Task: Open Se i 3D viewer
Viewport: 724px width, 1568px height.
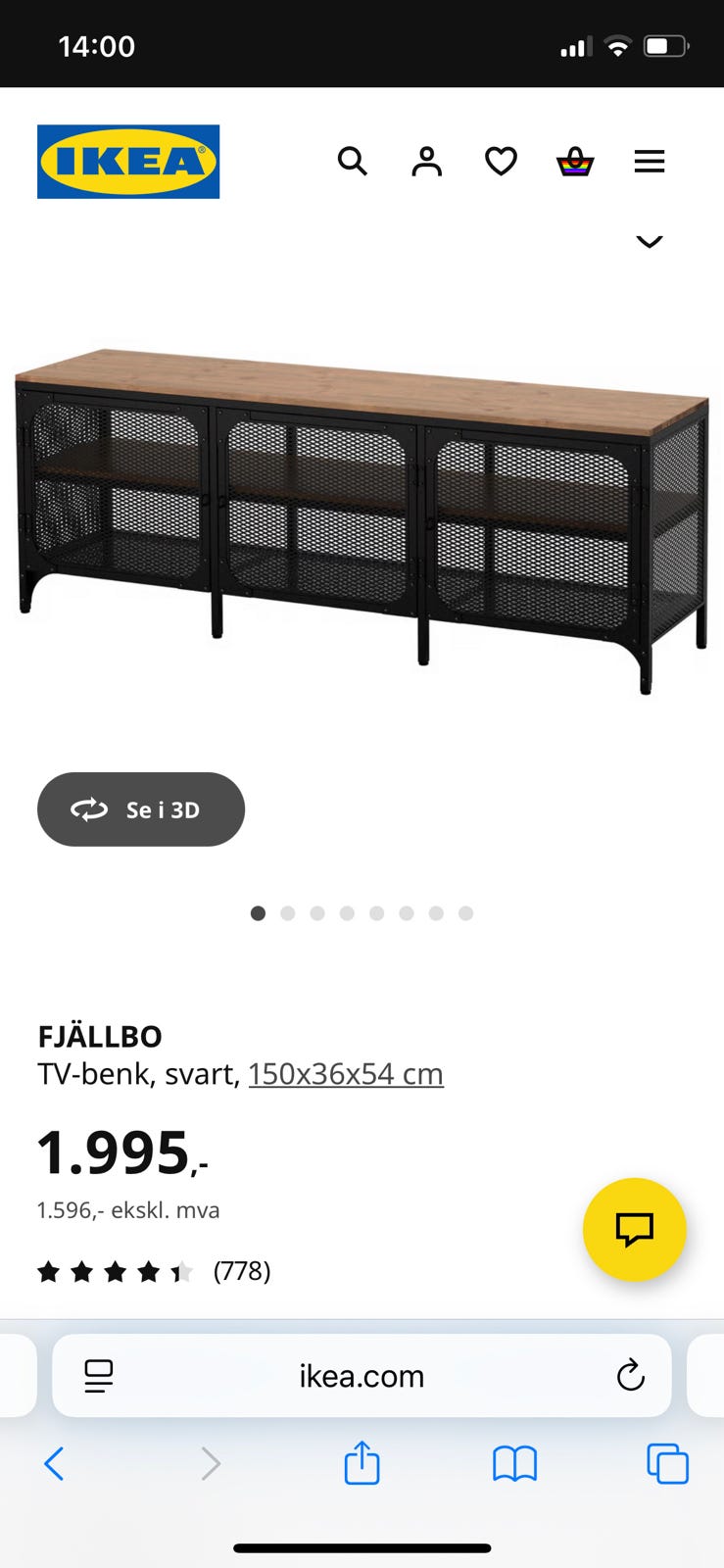Action: click(140, 808)
